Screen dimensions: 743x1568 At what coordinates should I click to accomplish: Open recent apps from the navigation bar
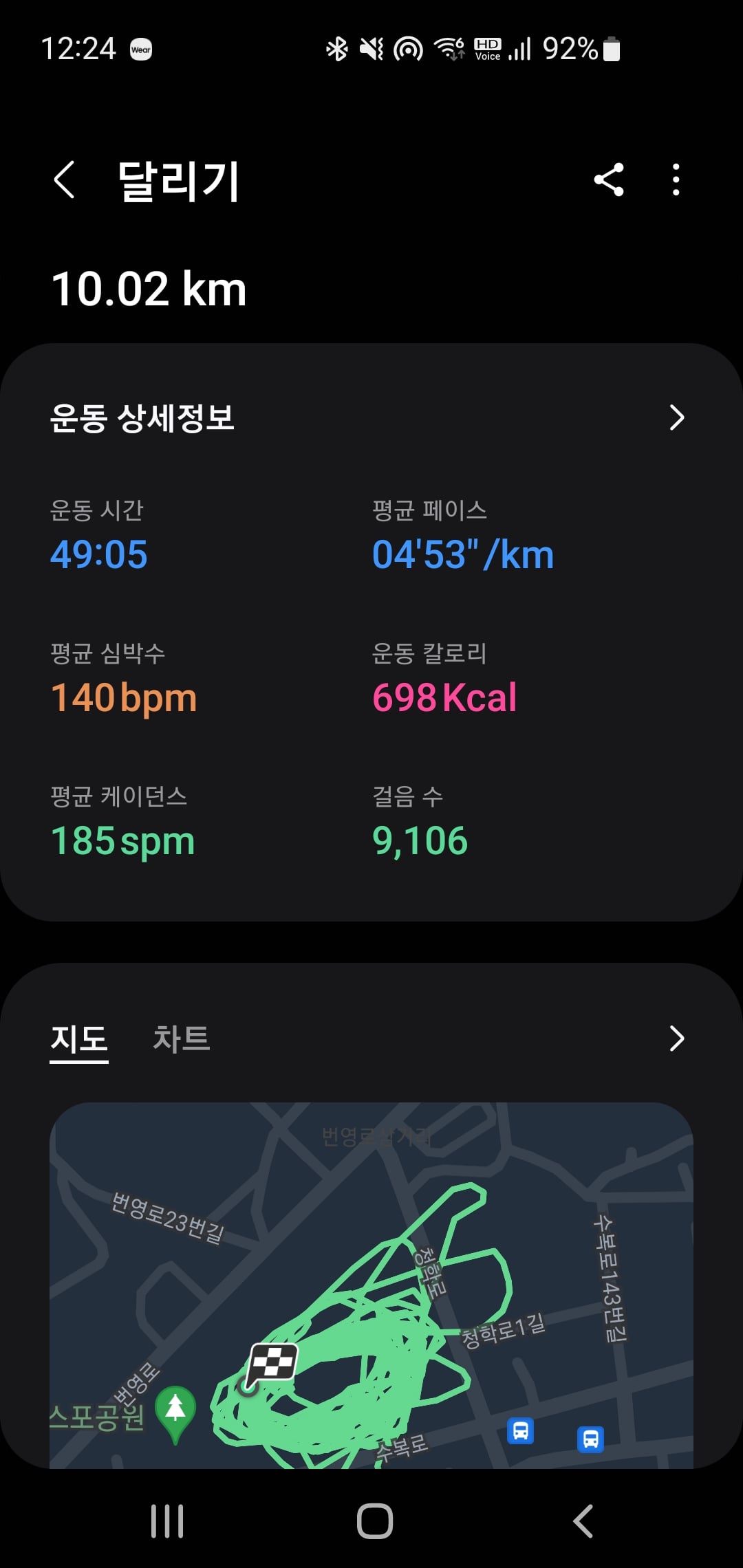coord(167,1521)
